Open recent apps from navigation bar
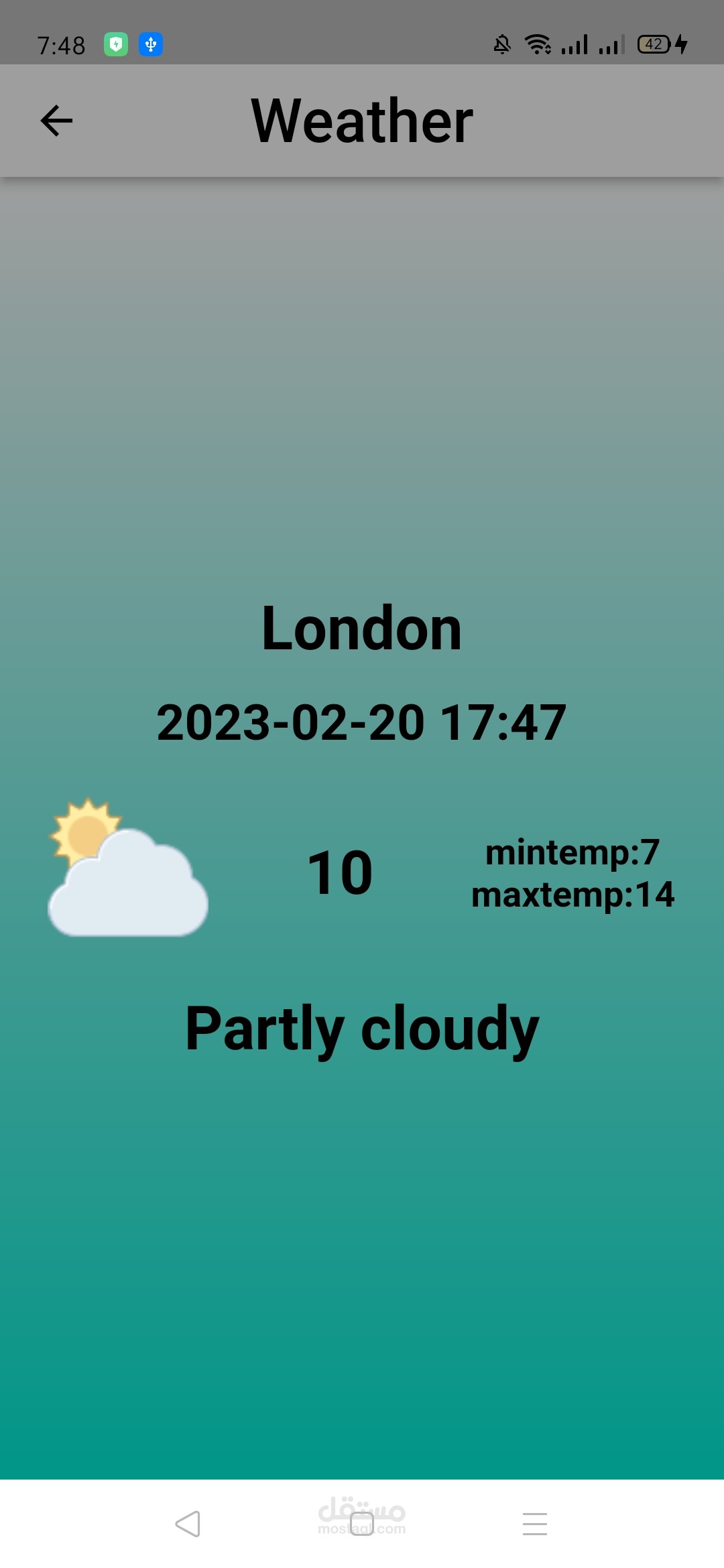Viewport: 724px width, 1568px height. pyautogui.click(x=535, y=1524)
